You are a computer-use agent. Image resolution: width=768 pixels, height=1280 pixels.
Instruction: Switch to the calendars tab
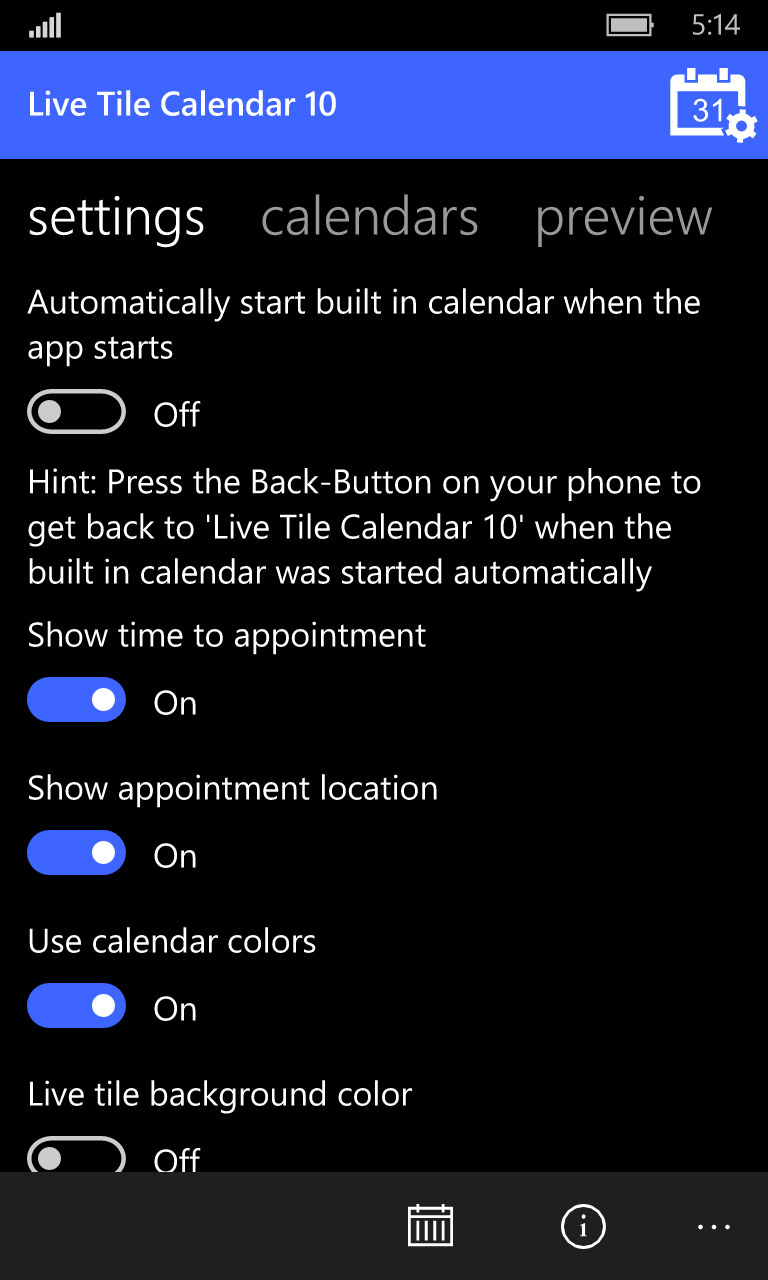coord(369,217)
